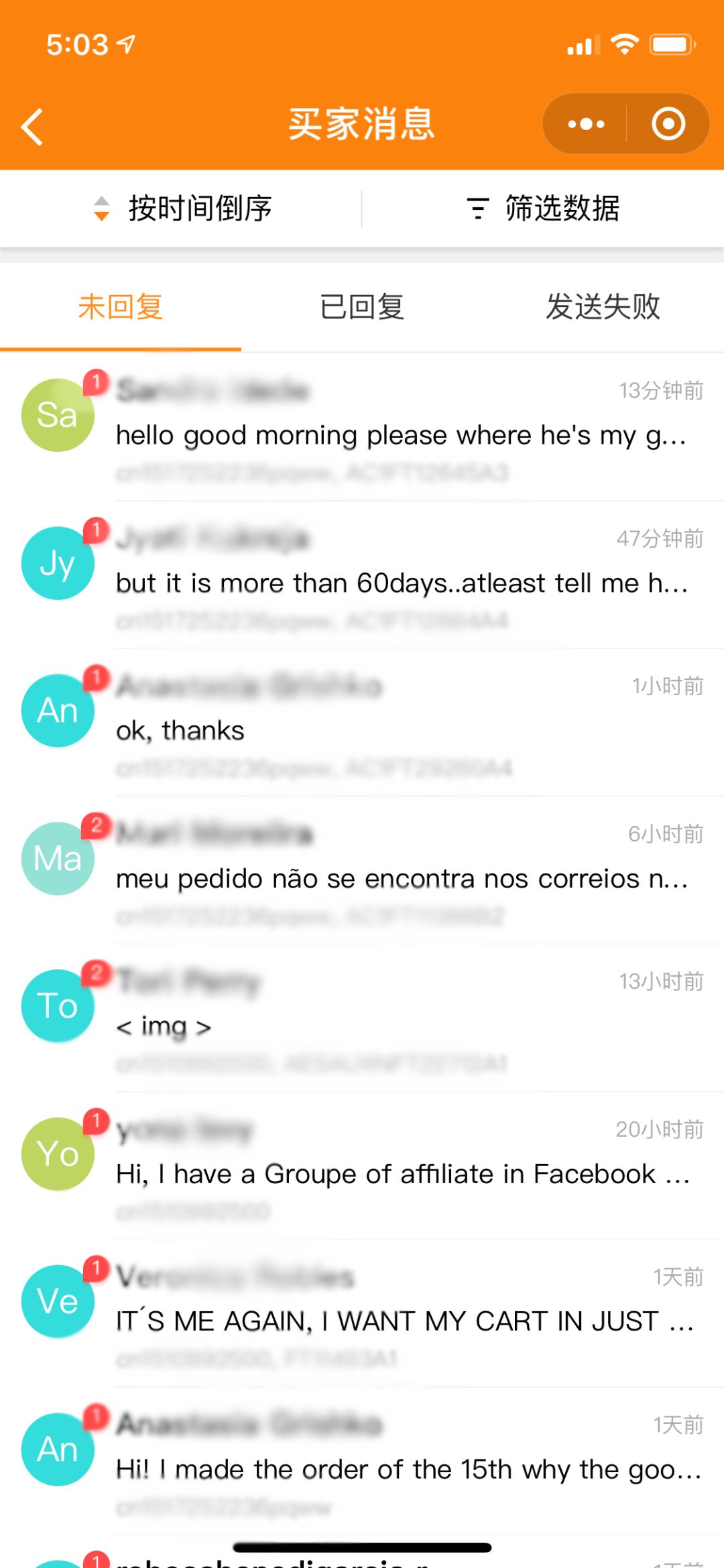Open the "ok, thanks" conversation
The height and width of the screenshot is (1568, 724).
401,731
